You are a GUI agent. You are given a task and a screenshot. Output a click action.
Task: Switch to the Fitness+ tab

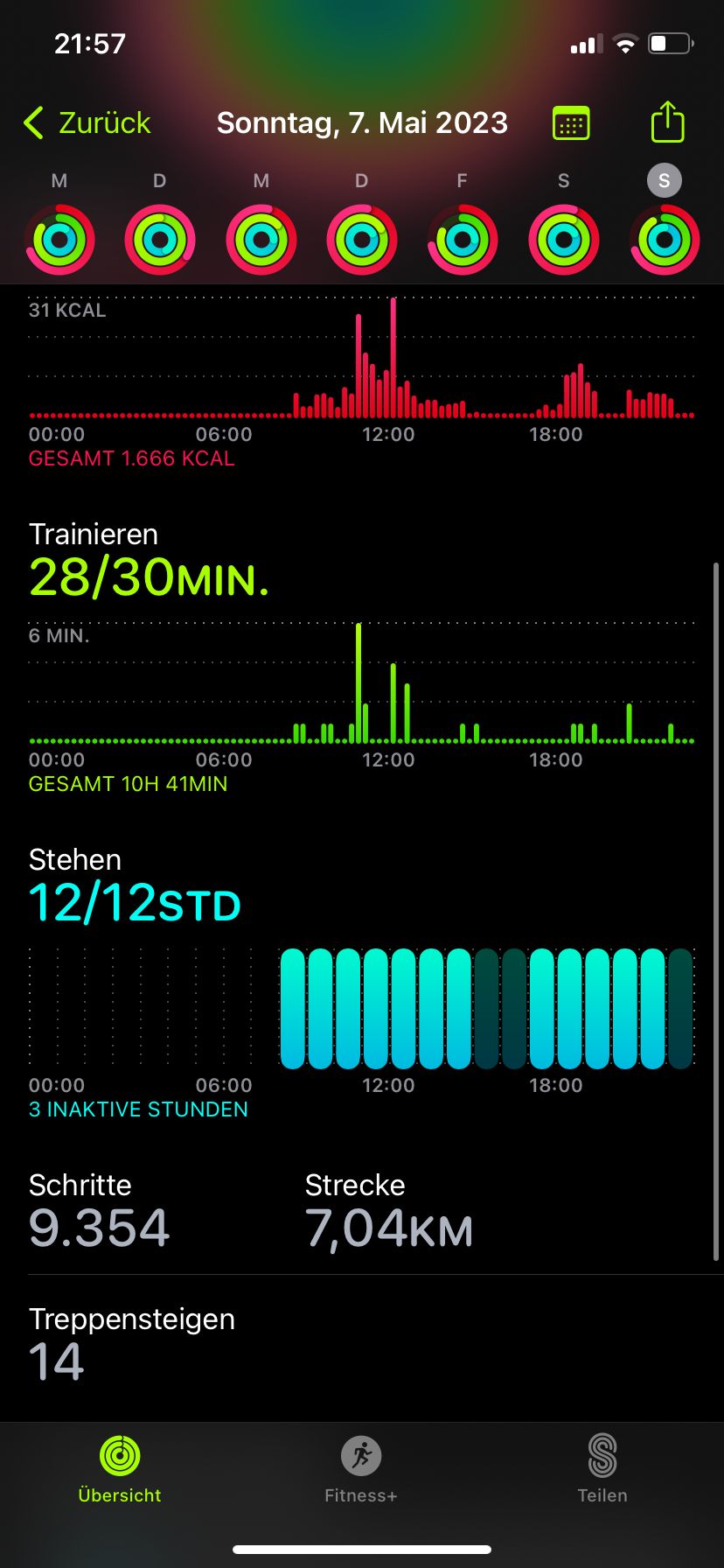[x=361, y=1470]
